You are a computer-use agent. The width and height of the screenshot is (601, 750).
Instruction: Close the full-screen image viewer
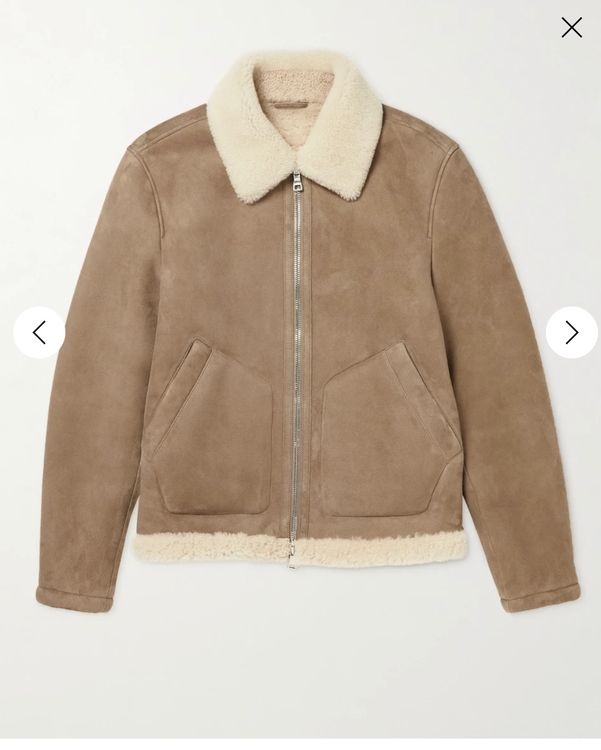pos(571,28)
